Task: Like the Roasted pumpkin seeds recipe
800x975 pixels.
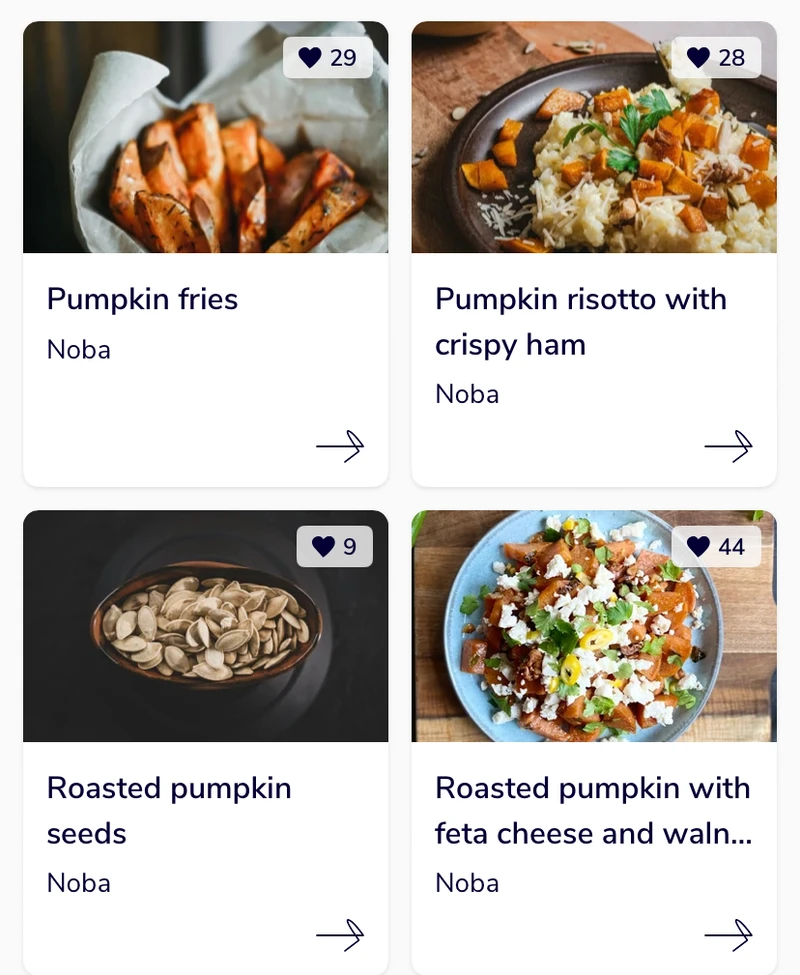Action: [x=334, y=547]
